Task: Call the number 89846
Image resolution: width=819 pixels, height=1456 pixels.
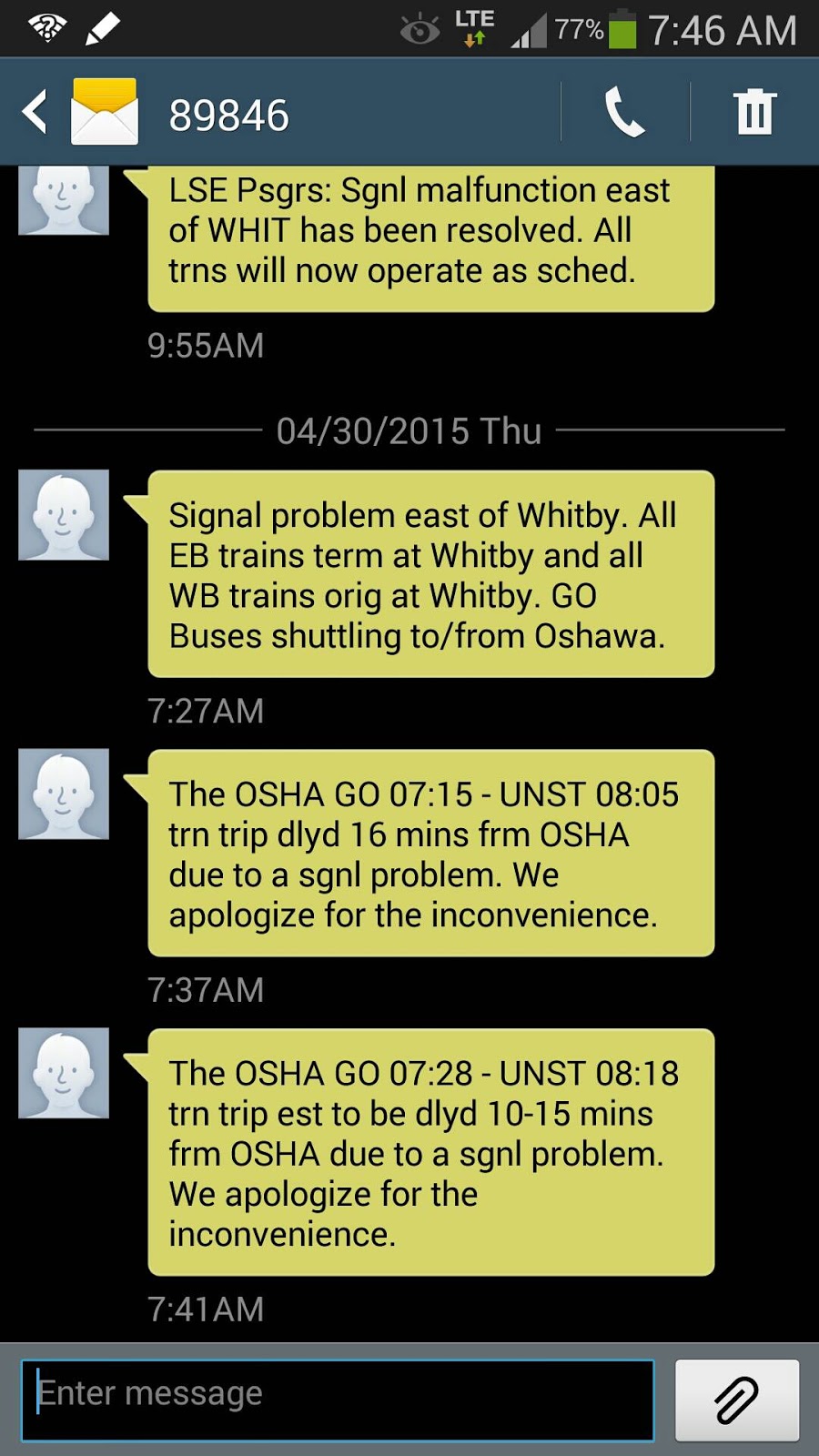Action: click(624, 113)
